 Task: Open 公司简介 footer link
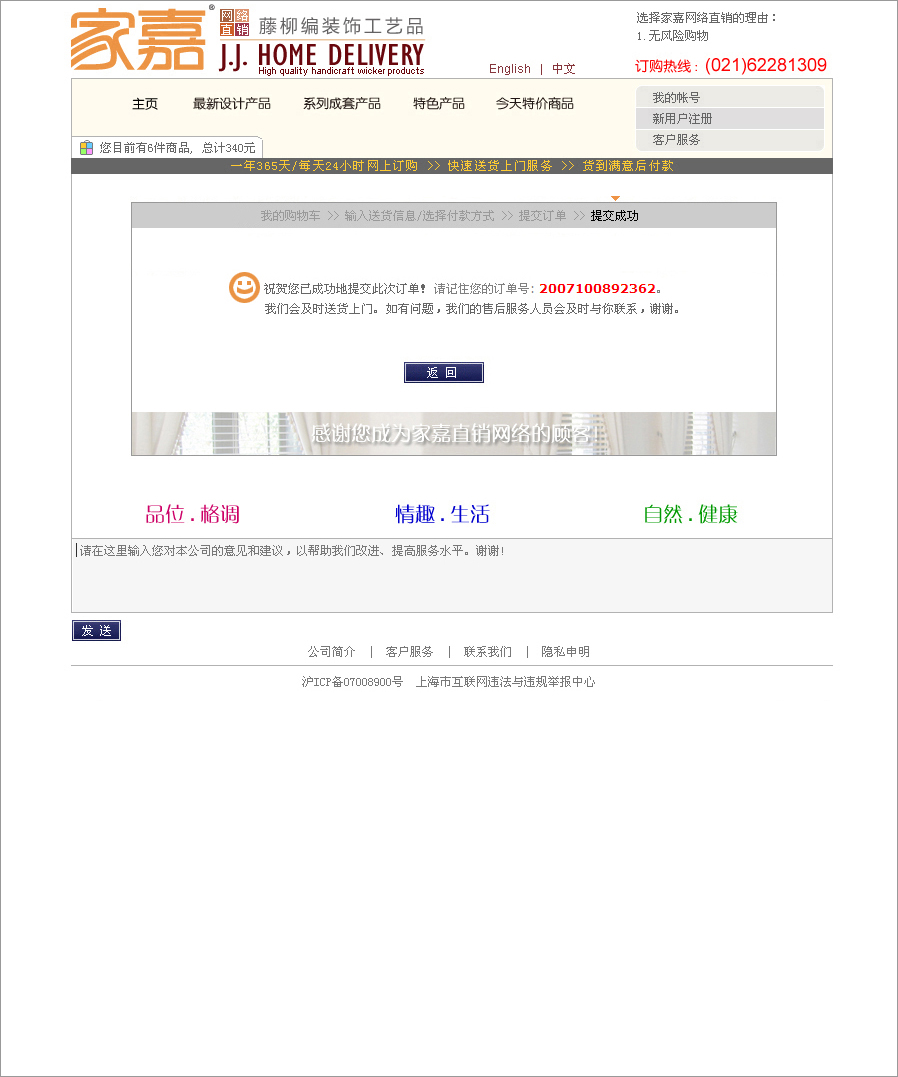click(331, 652)
